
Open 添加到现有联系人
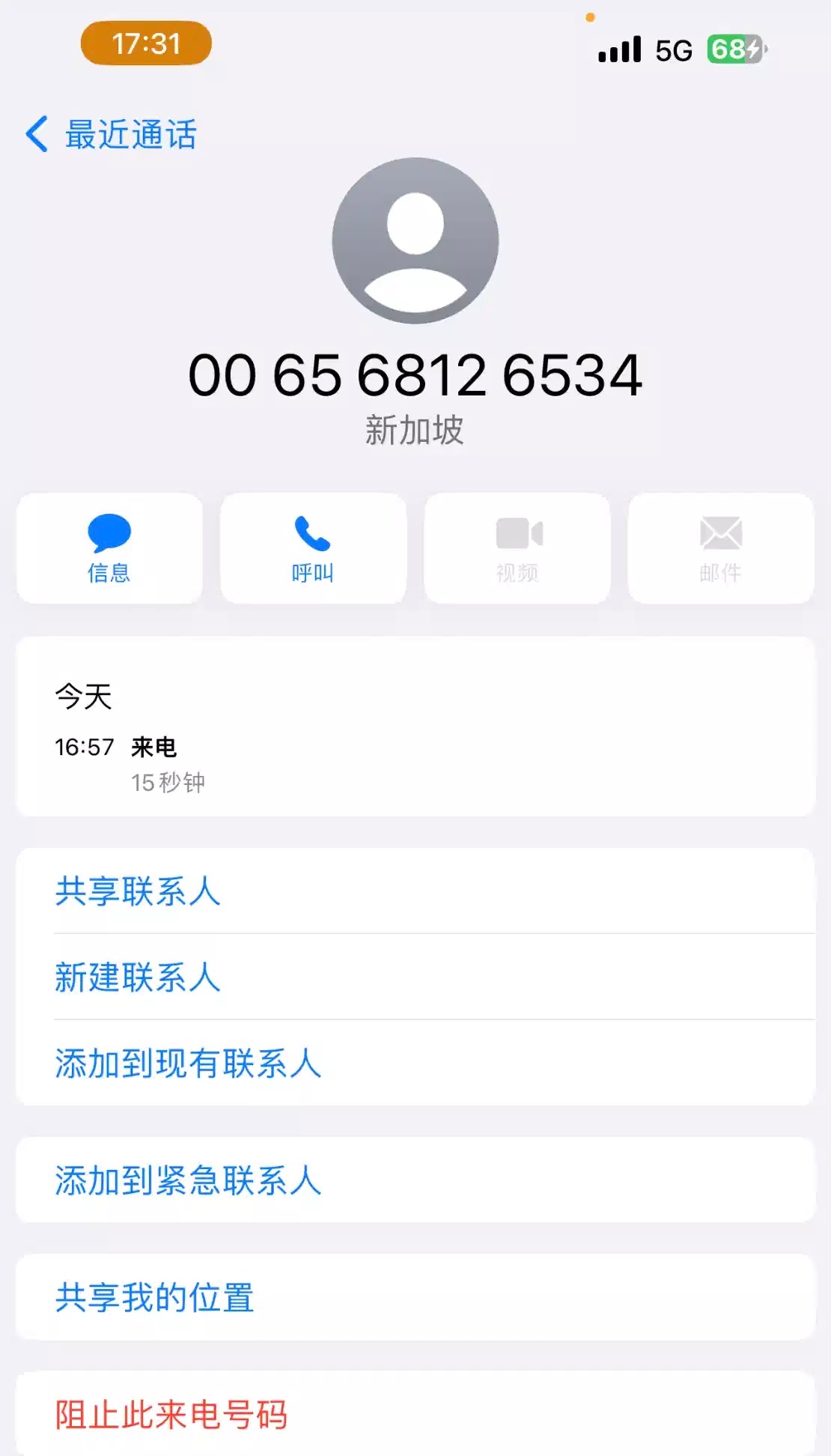pyautogui.click(x=188, y=1064)
